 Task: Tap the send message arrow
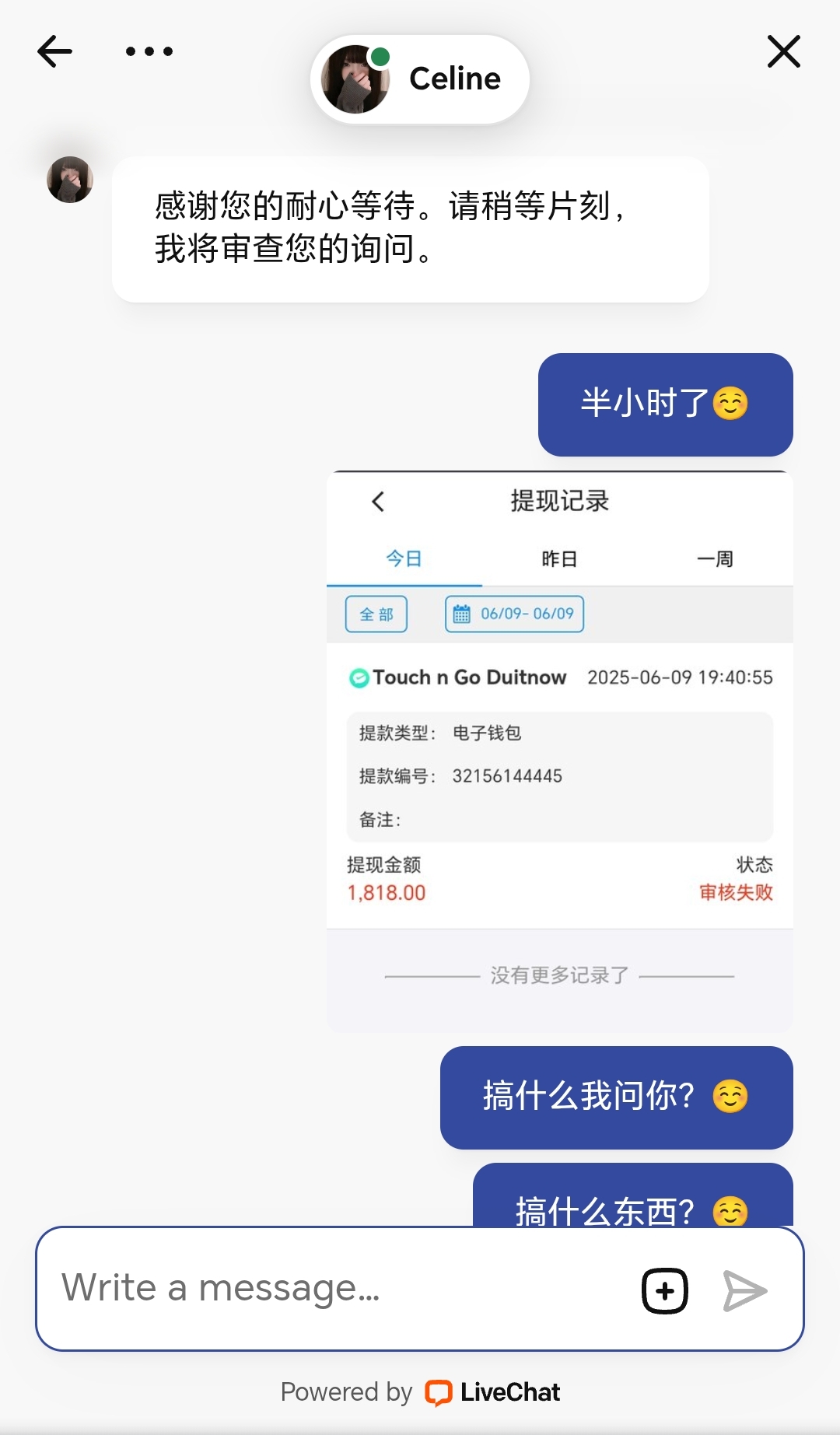pyautogui.click(x=744, y=1291)
